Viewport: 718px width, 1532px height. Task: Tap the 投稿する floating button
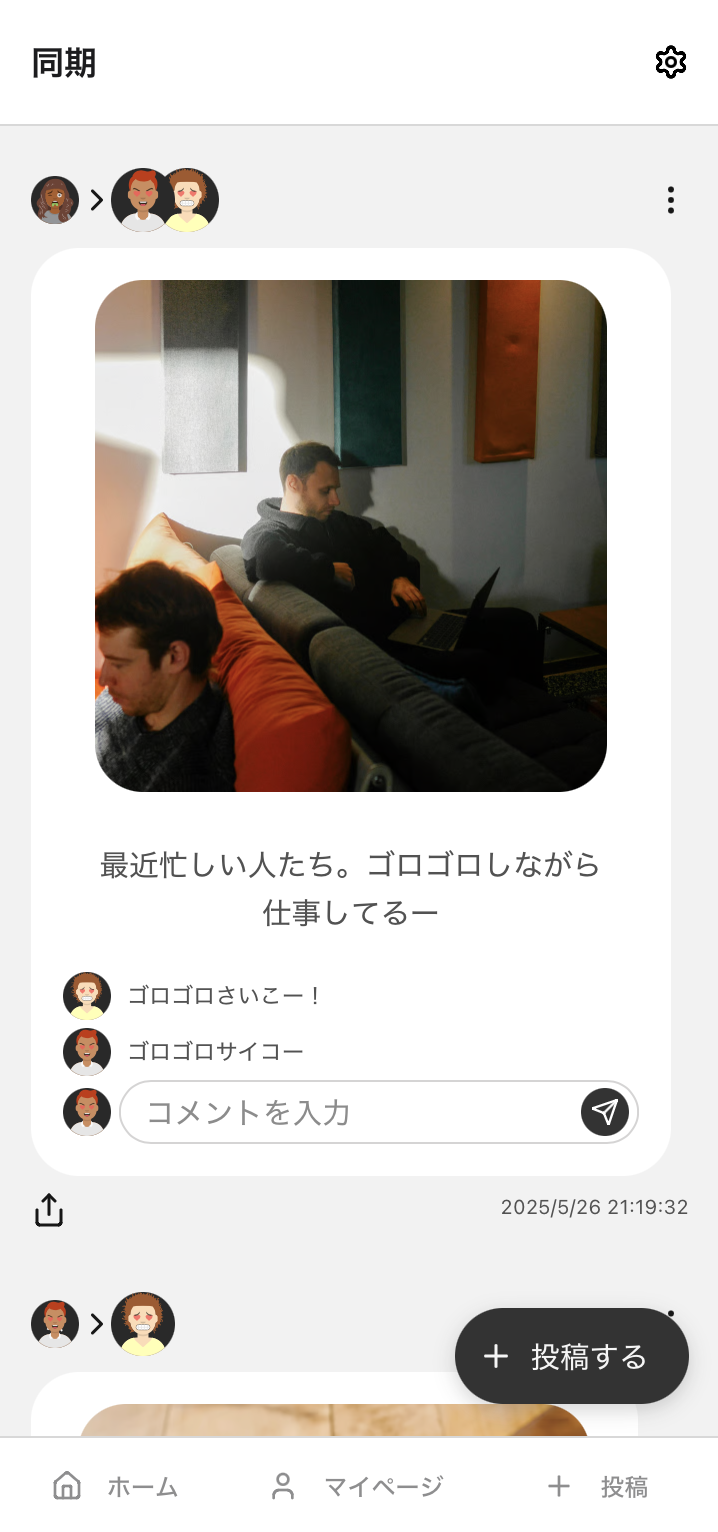571,1356
